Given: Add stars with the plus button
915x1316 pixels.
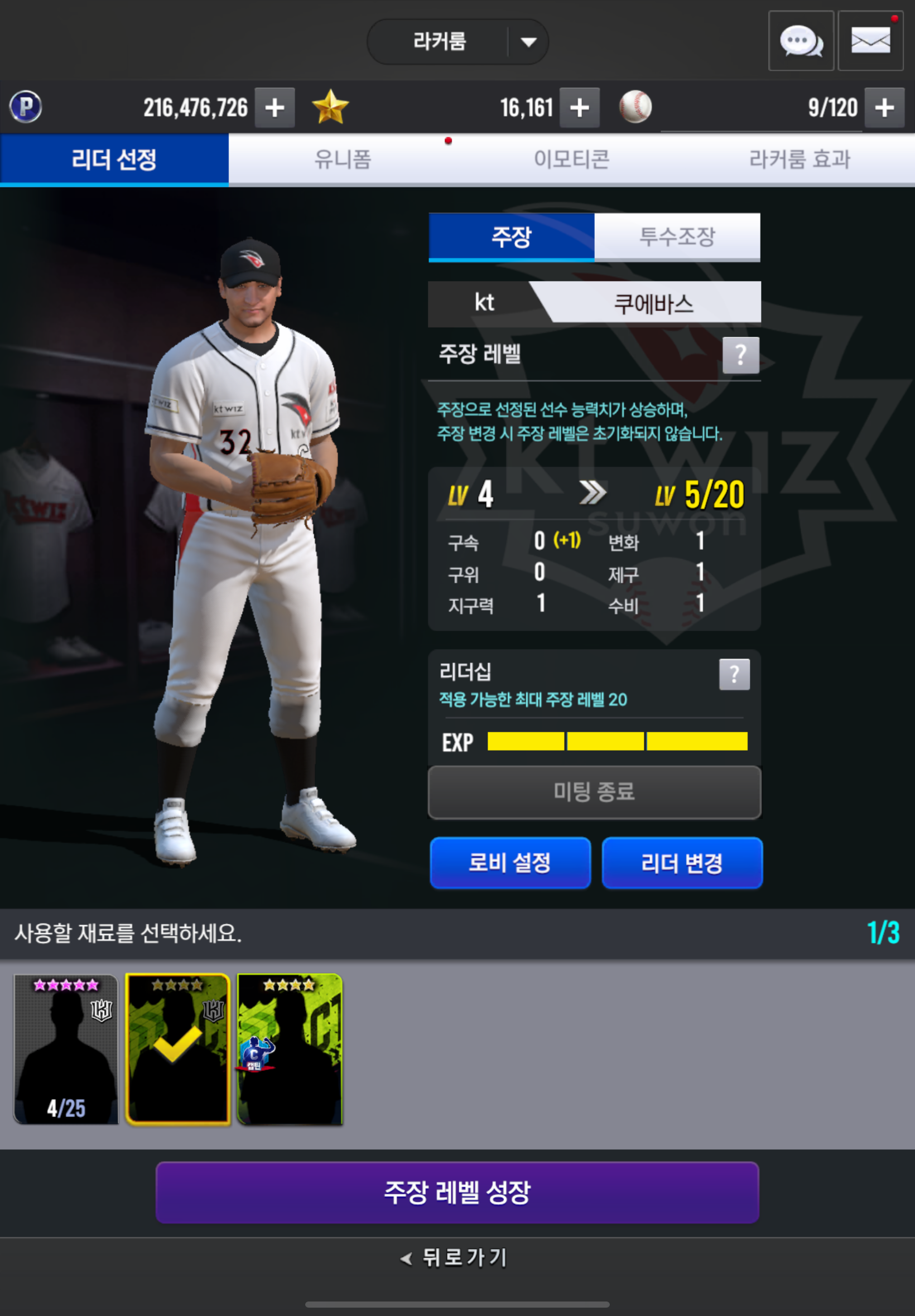Looking at the screenshot, I should 579,107.
